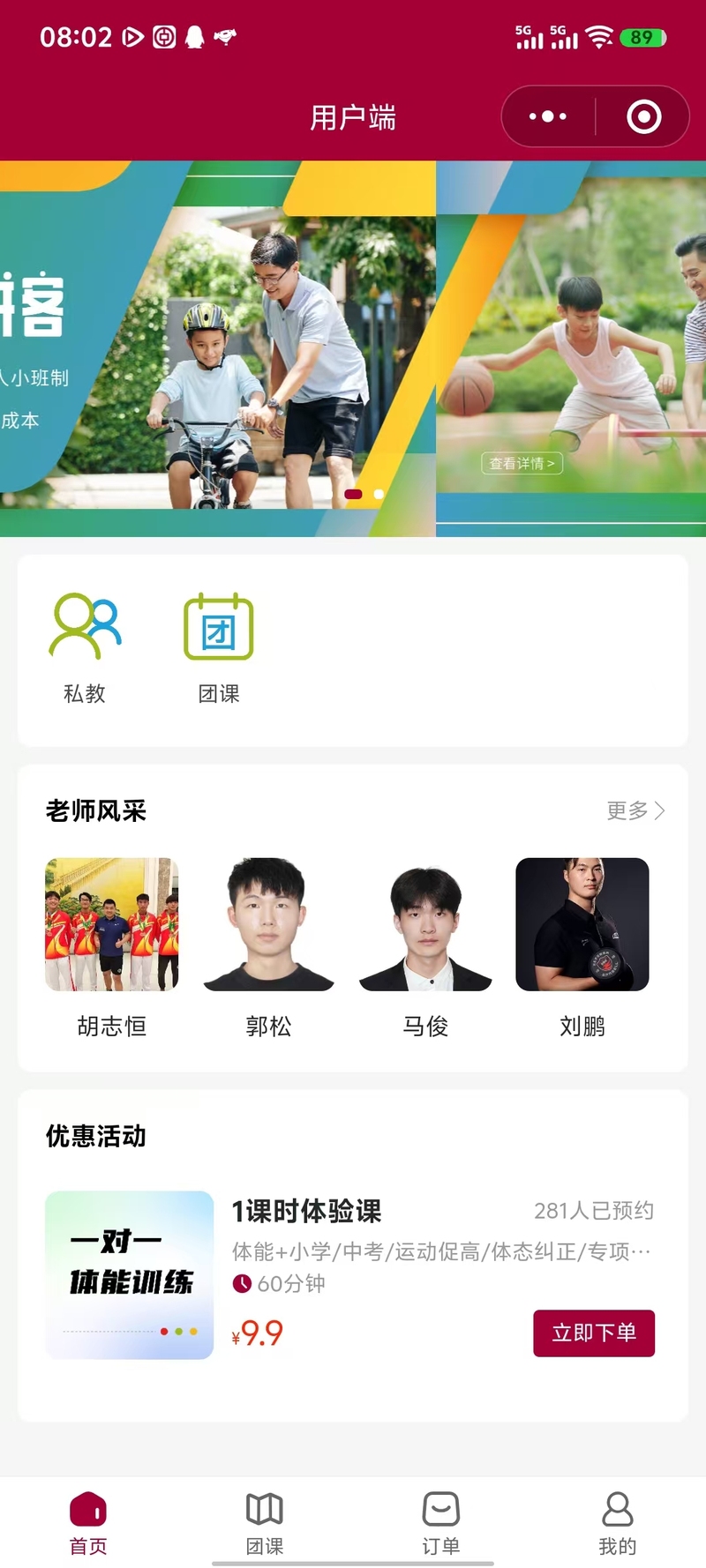Viewport: 706px width, 1568px height.
Task: Open teacher 马俊's profile
Action: [425, 948]
